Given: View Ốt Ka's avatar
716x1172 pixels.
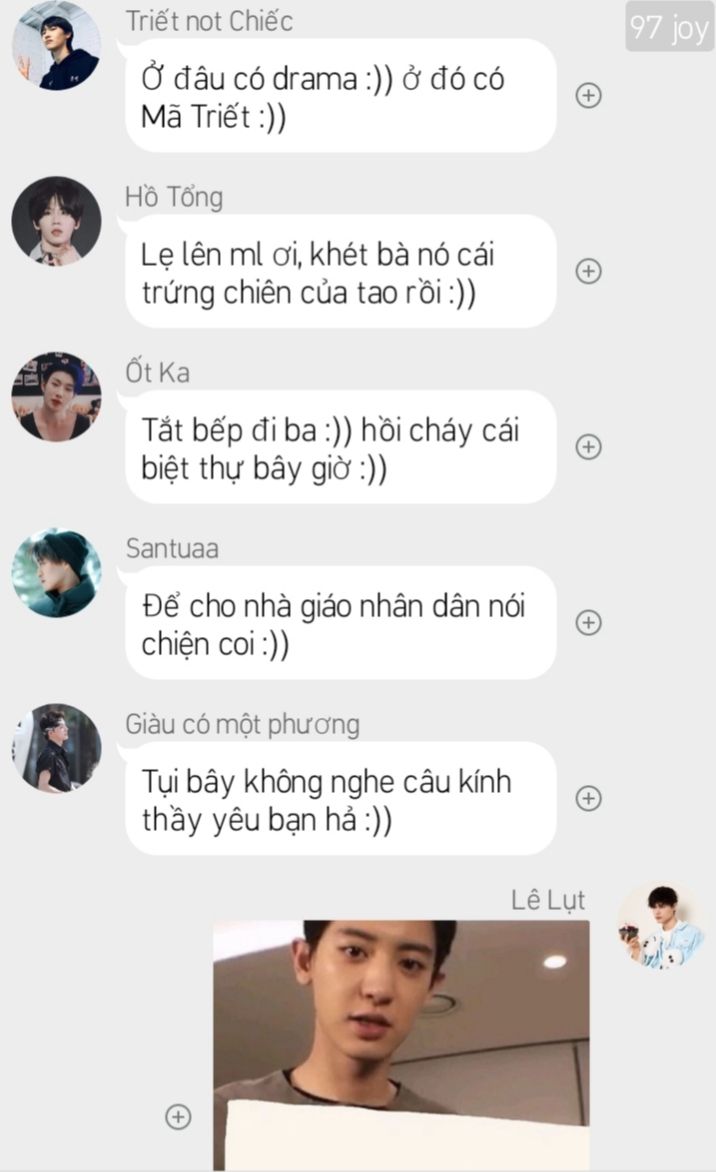Looking at the screenshot, I should point(56,397).
